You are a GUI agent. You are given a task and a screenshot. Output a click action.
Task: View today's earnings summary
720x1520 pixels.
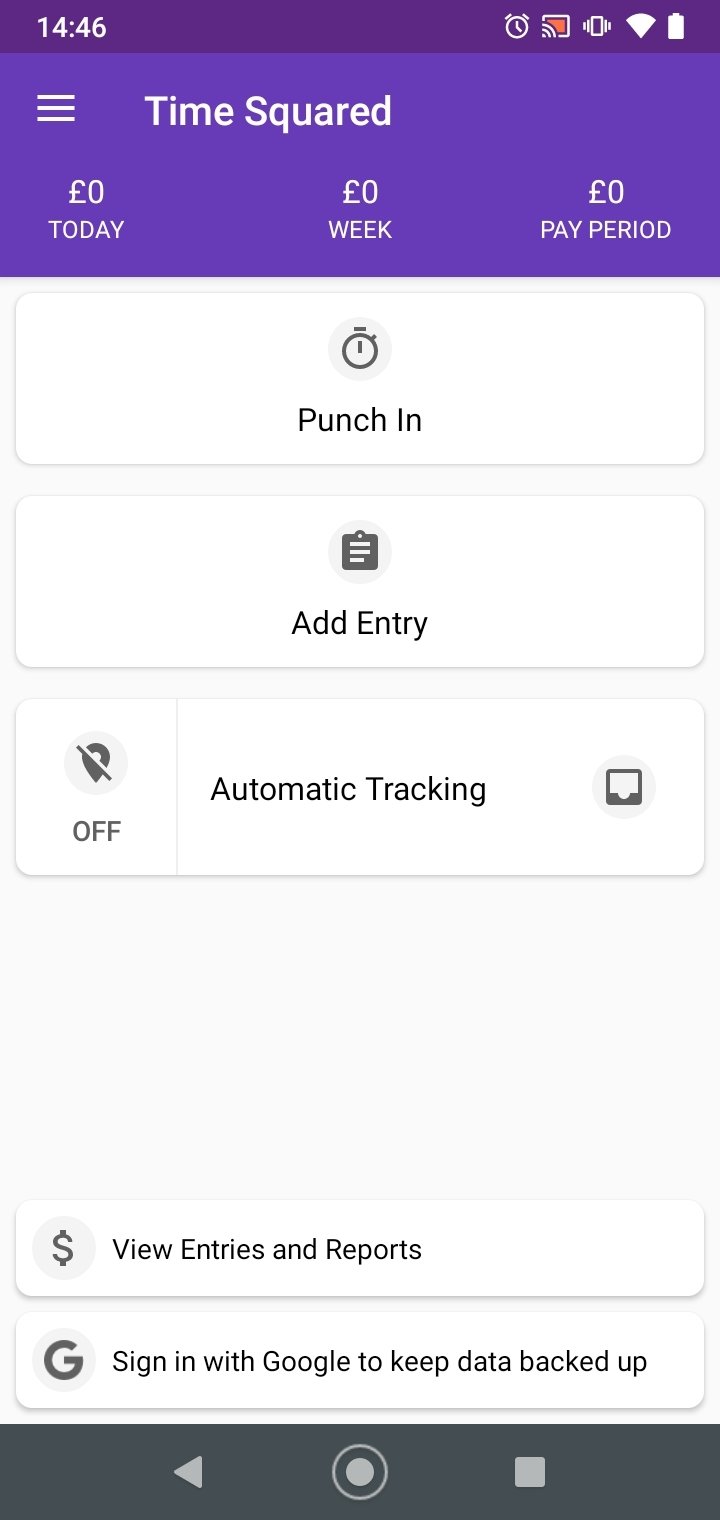(x=86, y=209)
